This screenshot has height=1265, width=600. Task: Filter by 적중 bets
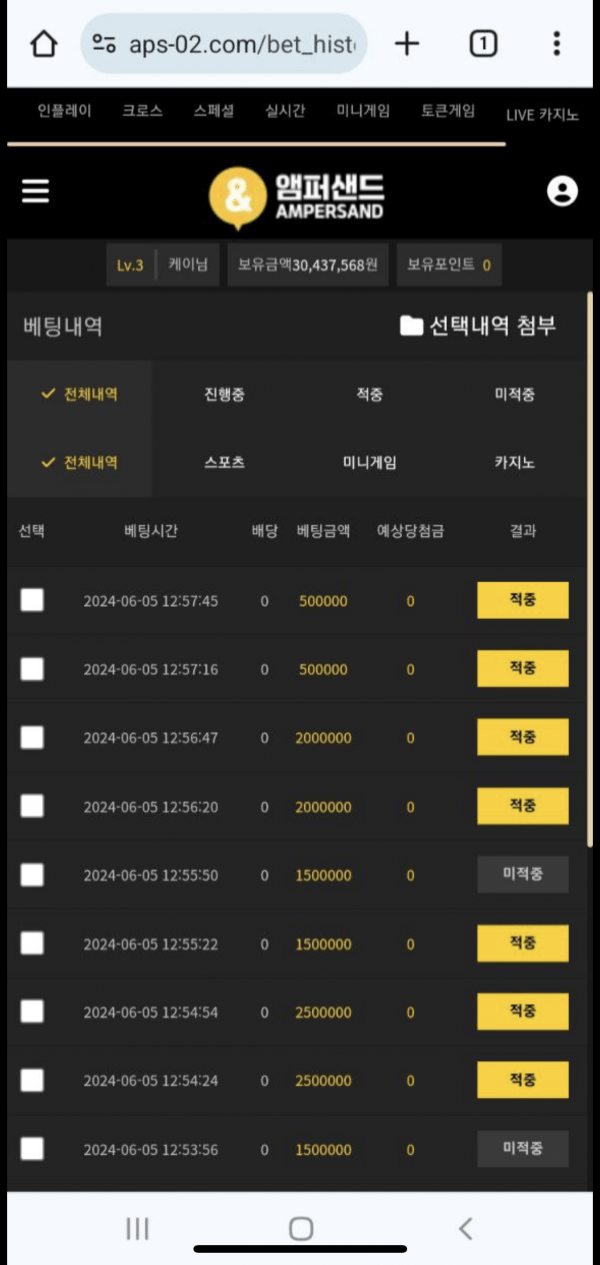coord(369,395)
